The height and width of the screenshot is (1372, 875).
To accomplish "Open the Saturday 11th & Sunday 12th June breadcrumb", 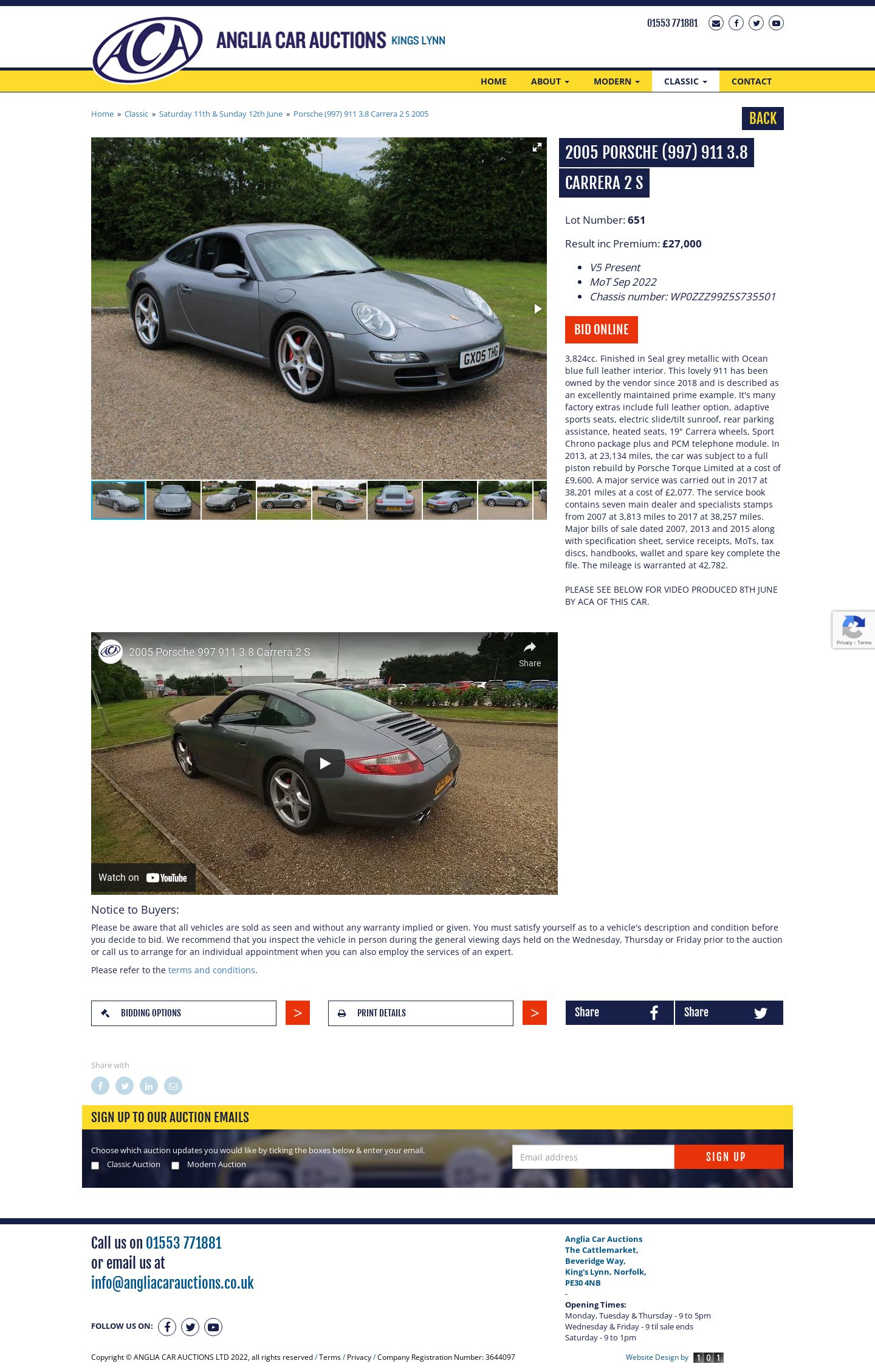I will pos(221,114).
